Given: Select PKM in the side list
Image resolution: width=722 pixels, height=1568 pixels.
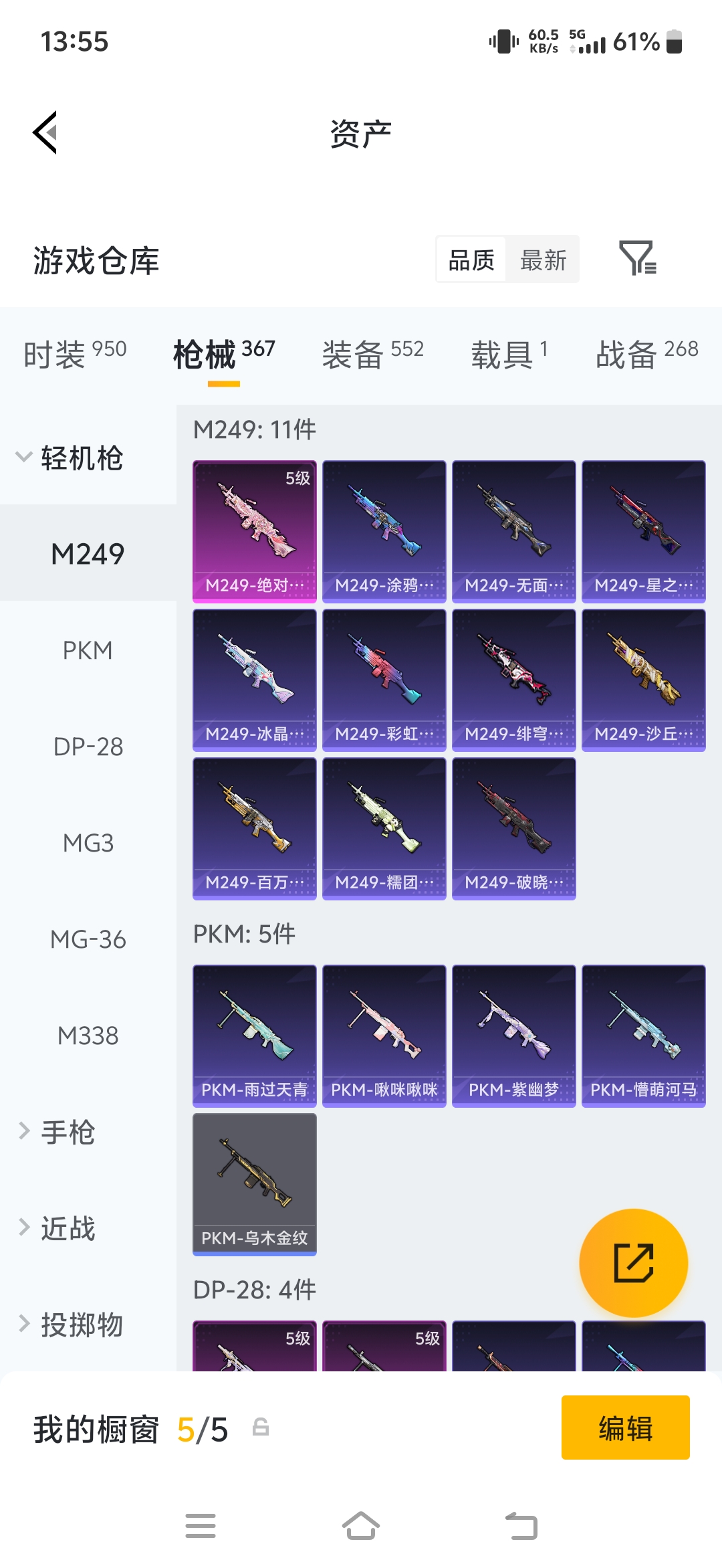Looking at the screenshot, I should click(88, 650).
